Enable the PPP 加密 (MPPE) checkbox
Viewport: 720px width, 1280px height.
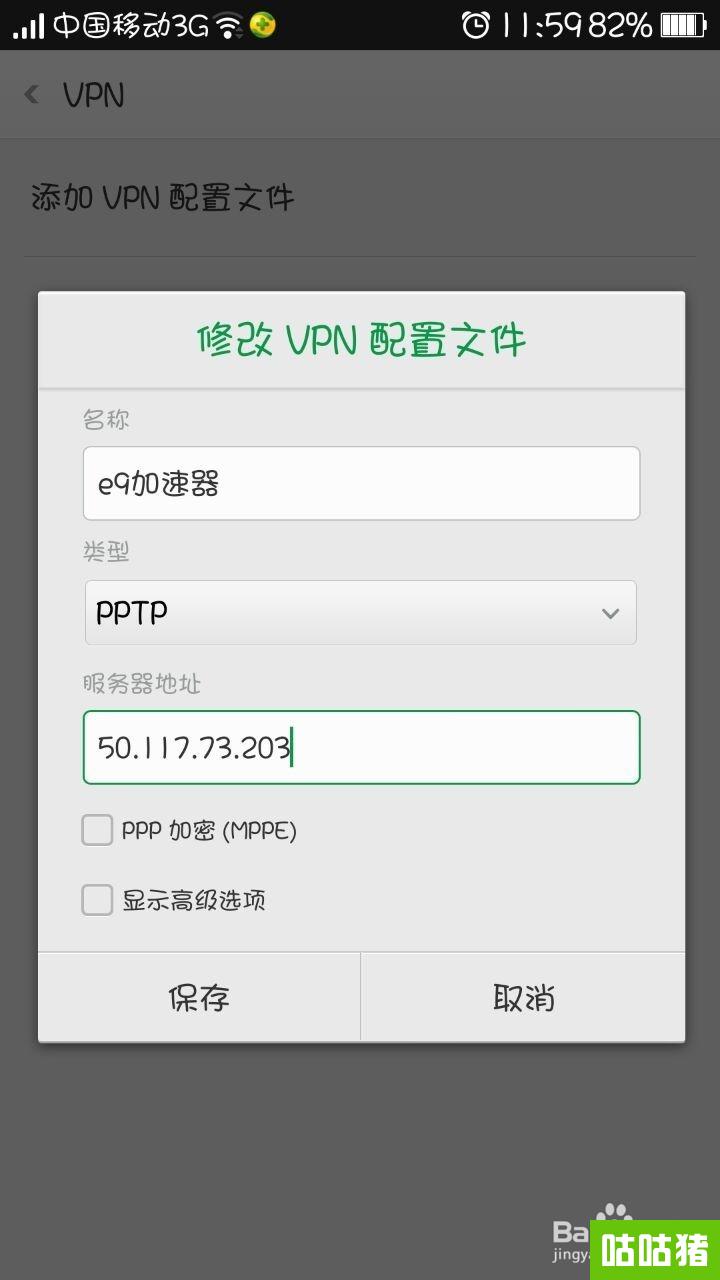click(x=97, y=830)
